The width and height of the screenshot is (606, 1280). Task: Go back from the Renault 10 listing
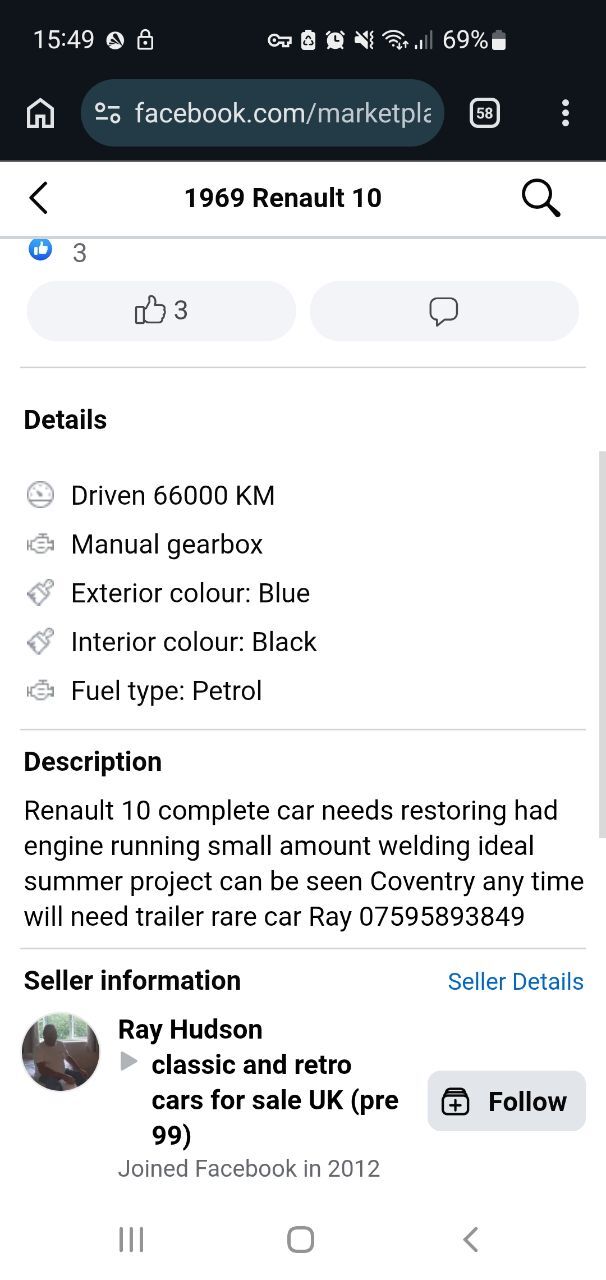(x=38, y=198)
